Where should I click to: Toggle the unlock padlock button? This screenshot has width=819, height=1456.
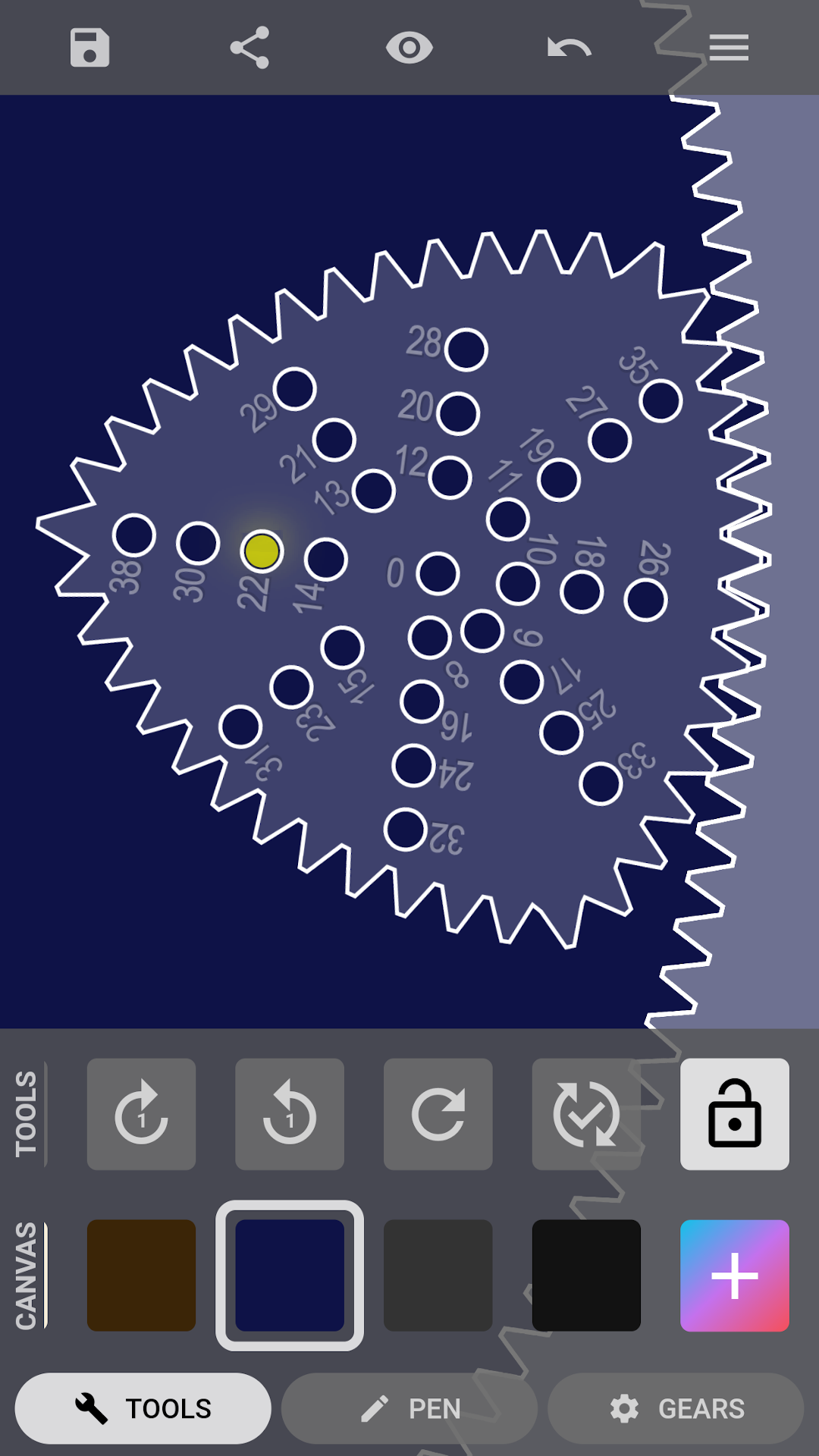[734, 1114]
